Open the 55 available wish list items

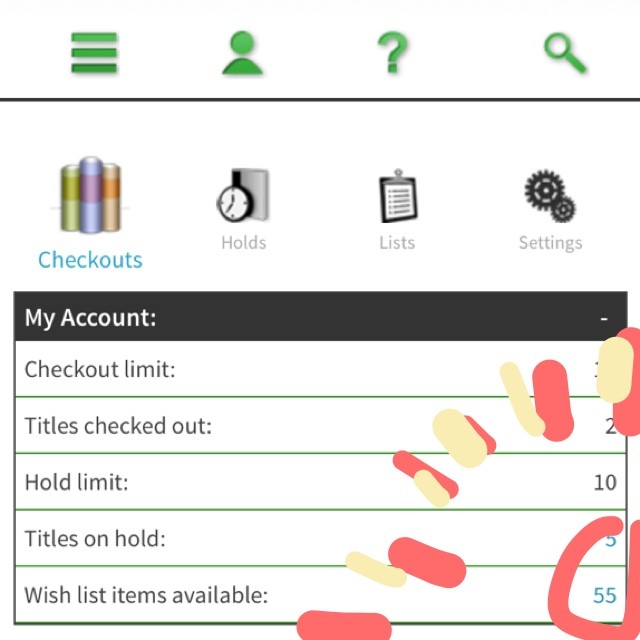pyautogui.click(x=604, y=595)
